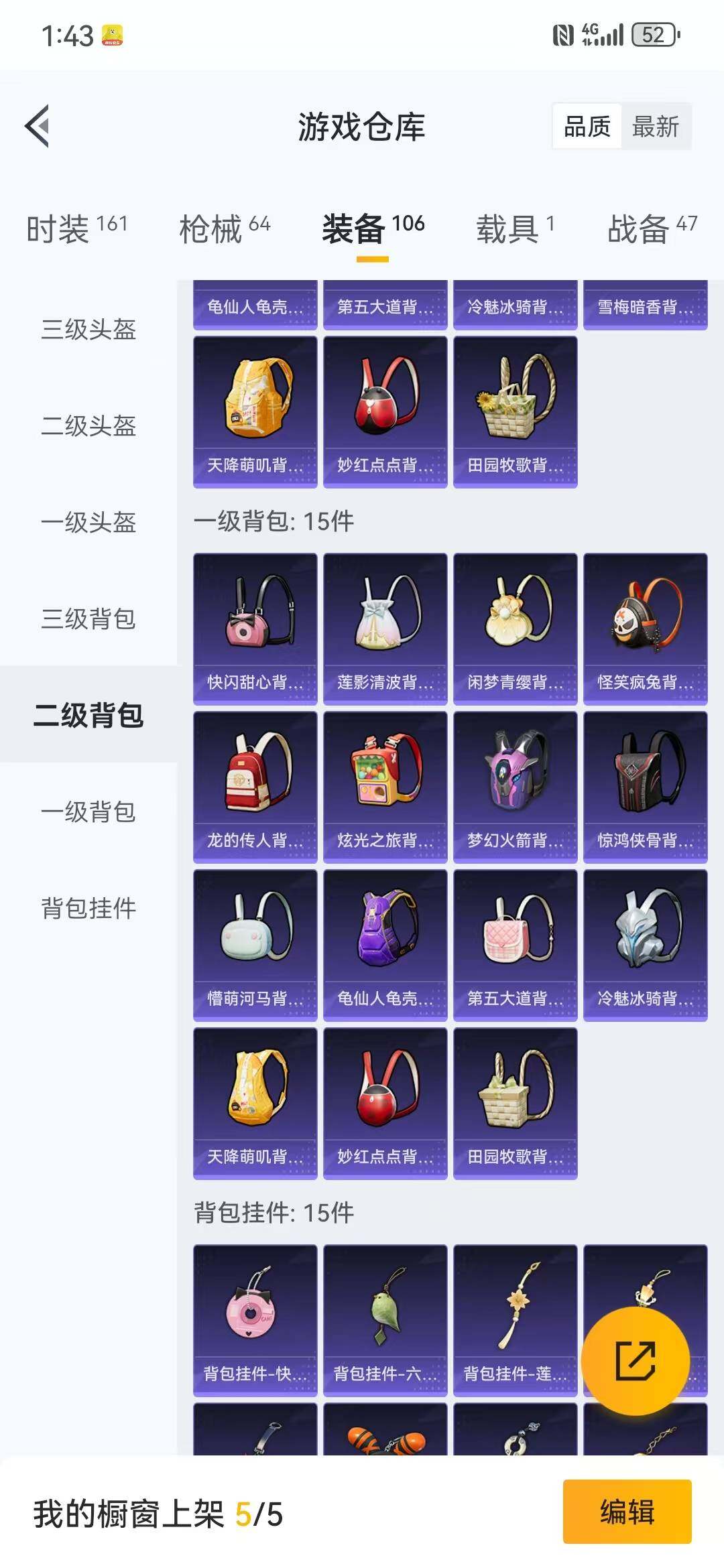The image size is (724, 1568).
Task: Select the 快闪甜心背包 pink backpack
Action: pyautogui.click(x=255, y=627)
